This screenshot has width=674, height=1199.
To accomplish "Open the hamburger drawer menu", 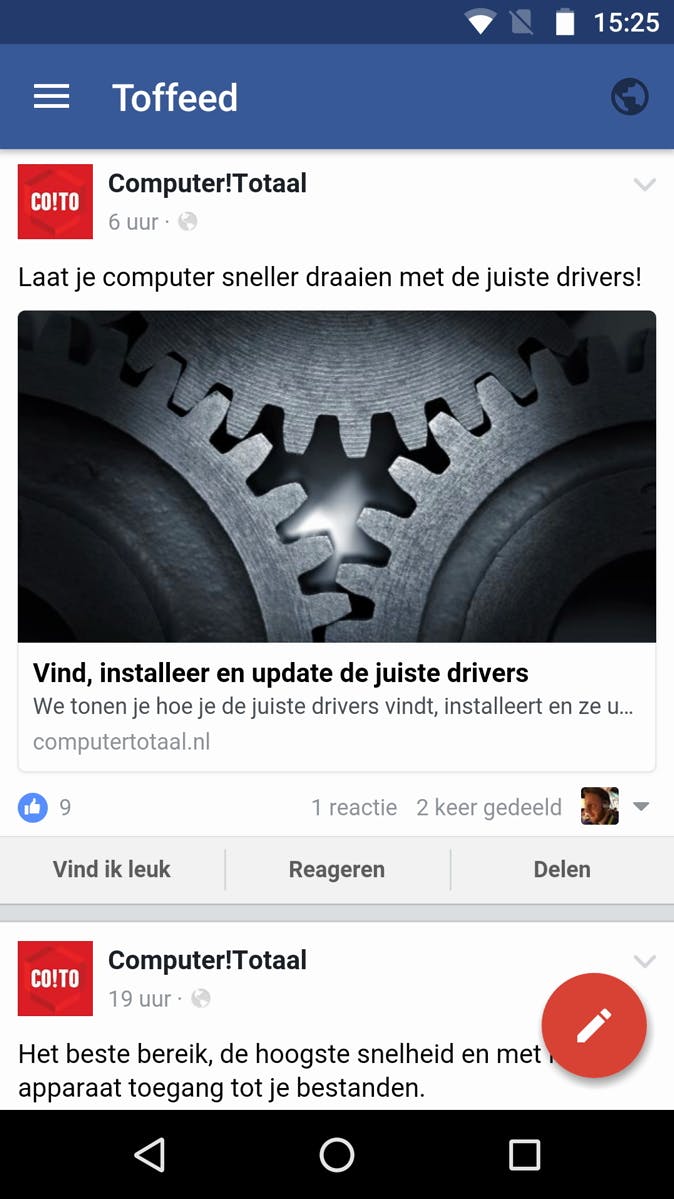I will 51,97.
